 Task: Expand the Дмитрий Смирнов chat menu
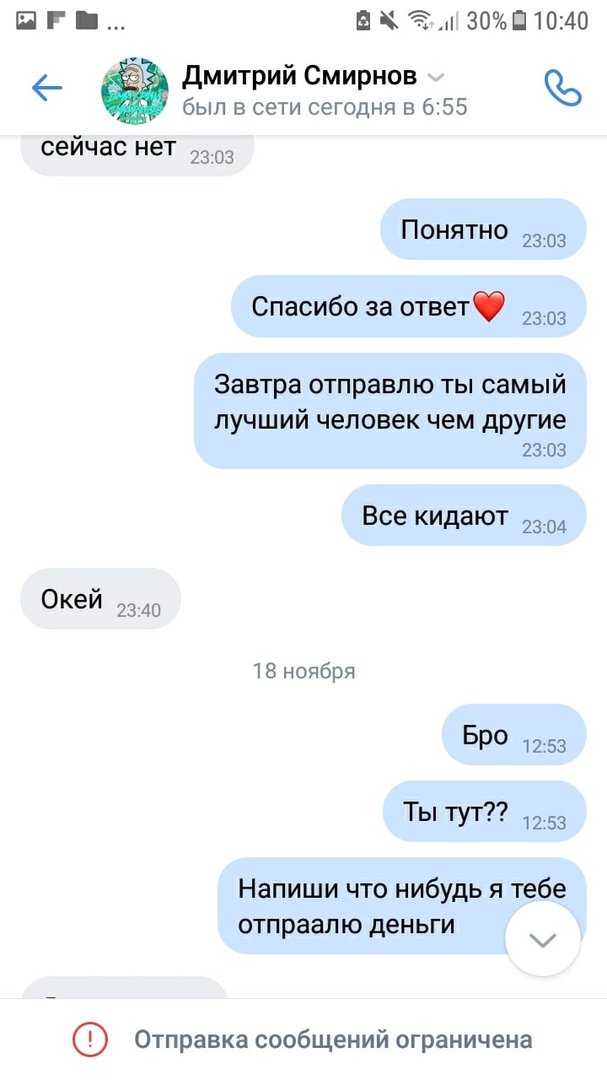436,77
